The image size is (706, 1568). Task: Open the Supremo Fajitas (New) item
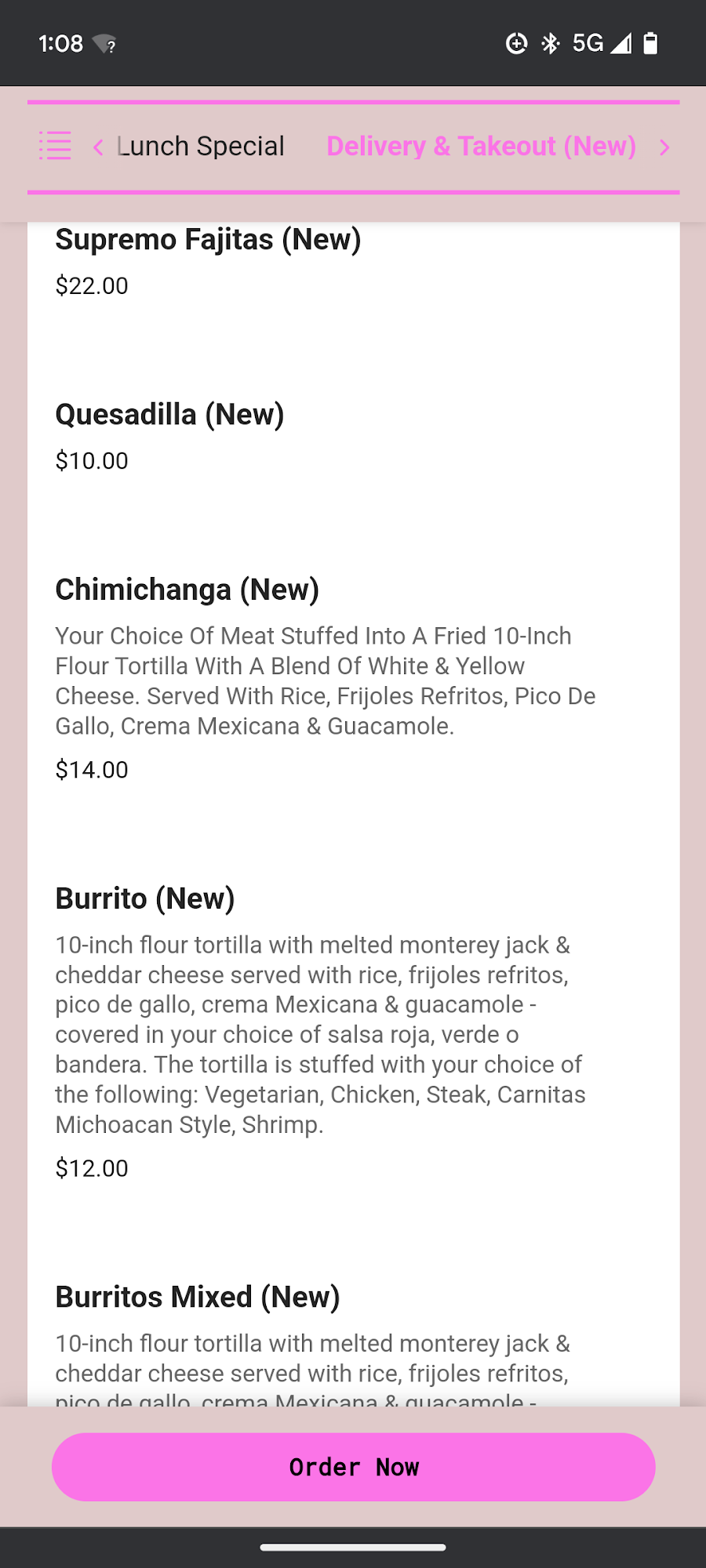[x=208, y=241]
